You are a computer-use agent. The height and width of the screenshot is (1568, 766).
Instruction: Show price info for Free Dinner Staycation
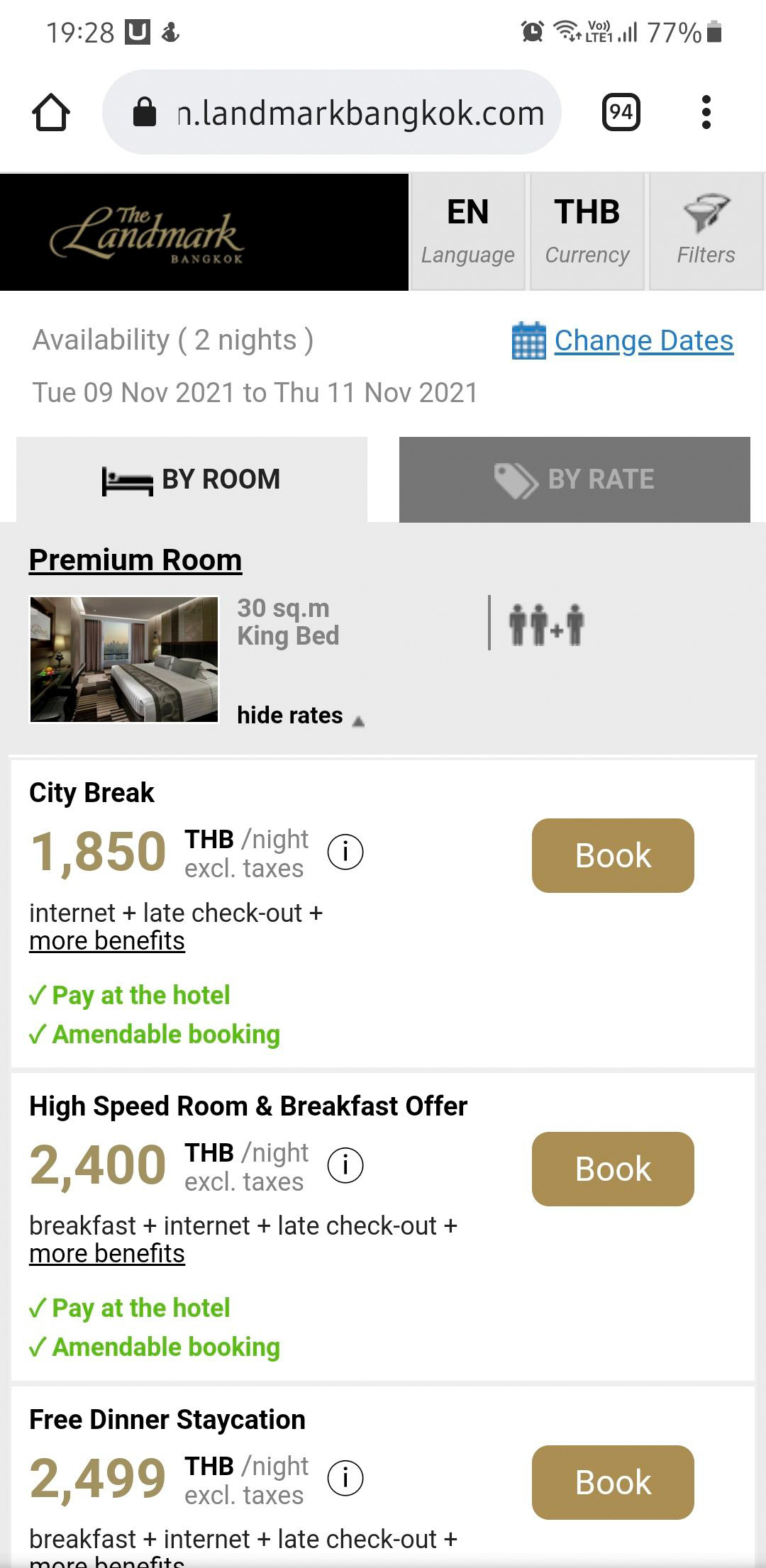pos(345,1479)
